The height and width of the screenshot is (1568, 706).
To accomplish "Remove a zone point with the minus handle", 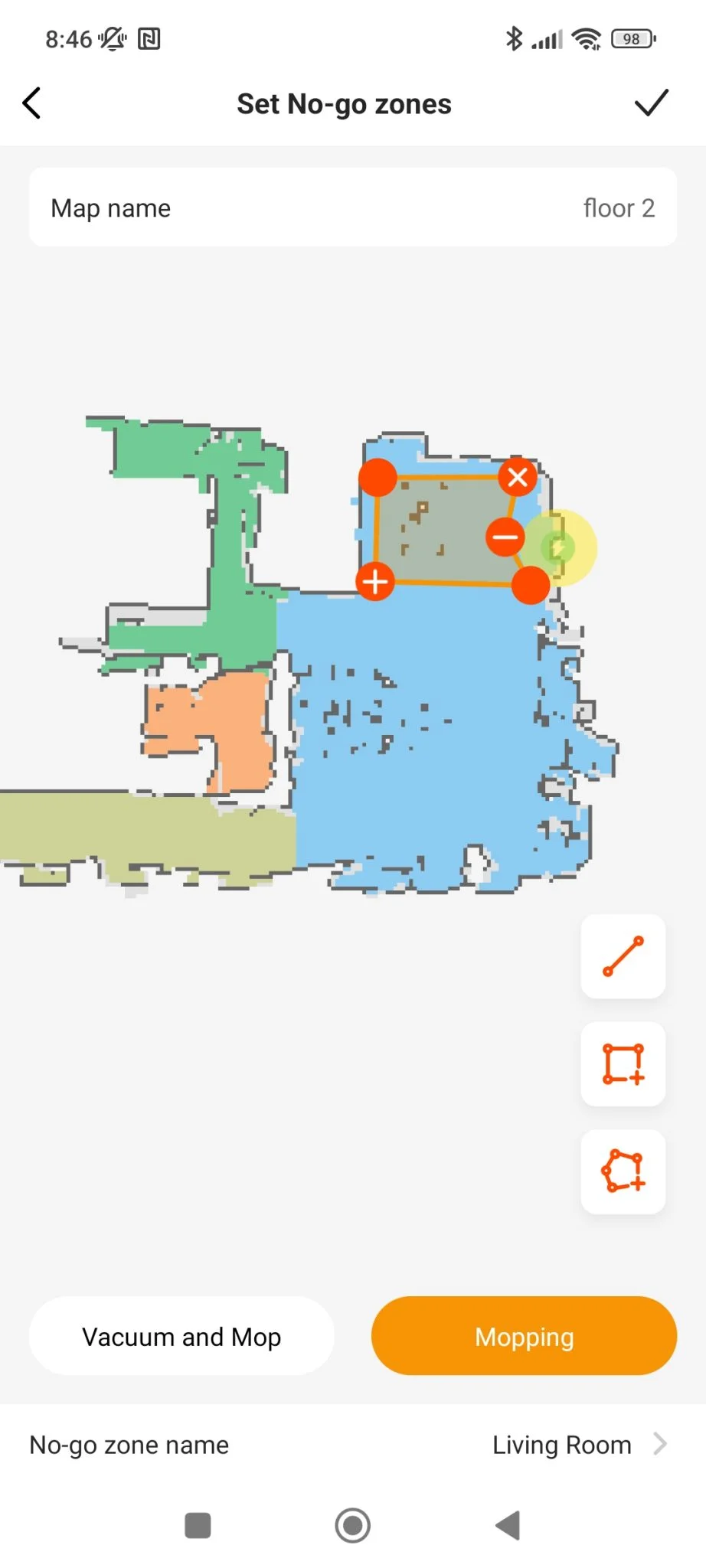I will (505, 537).
